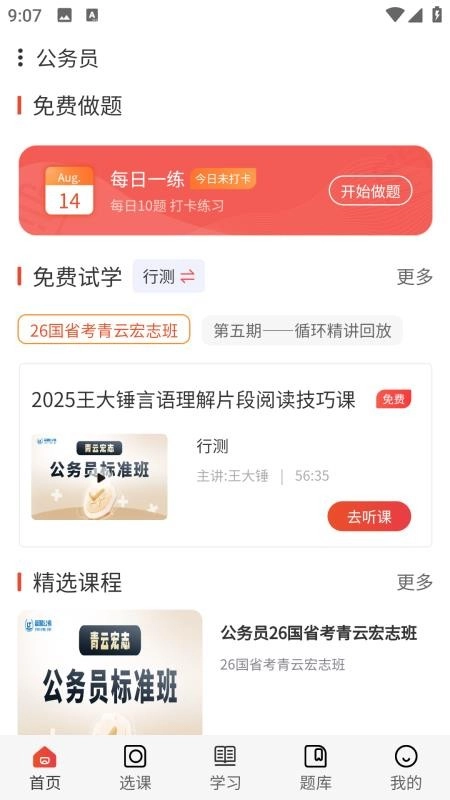
Task: Switch to the 我的 tab
Action: [x=406, y=768]
